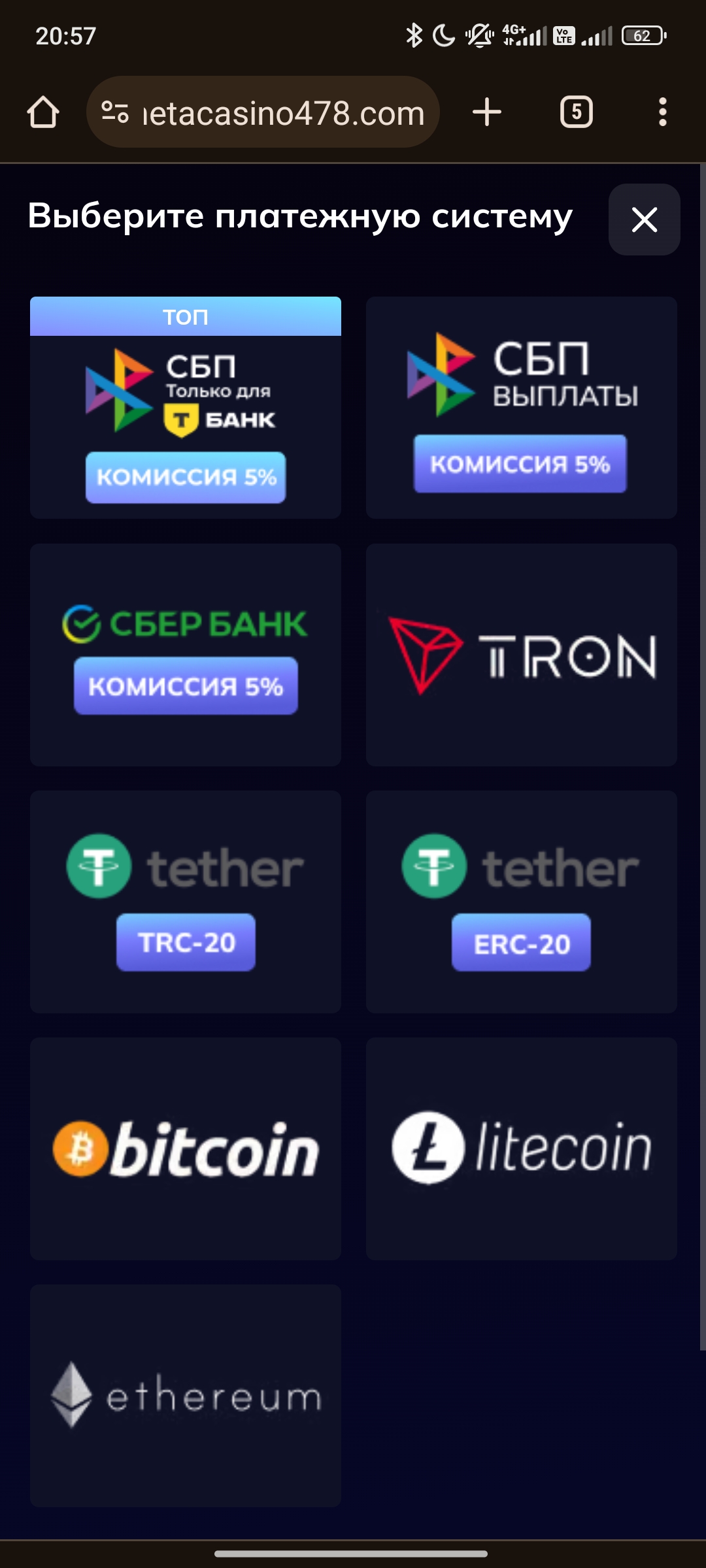Go to the browser home page
The height and width of the screenshot is (1568, 706).
click(43, 112)
